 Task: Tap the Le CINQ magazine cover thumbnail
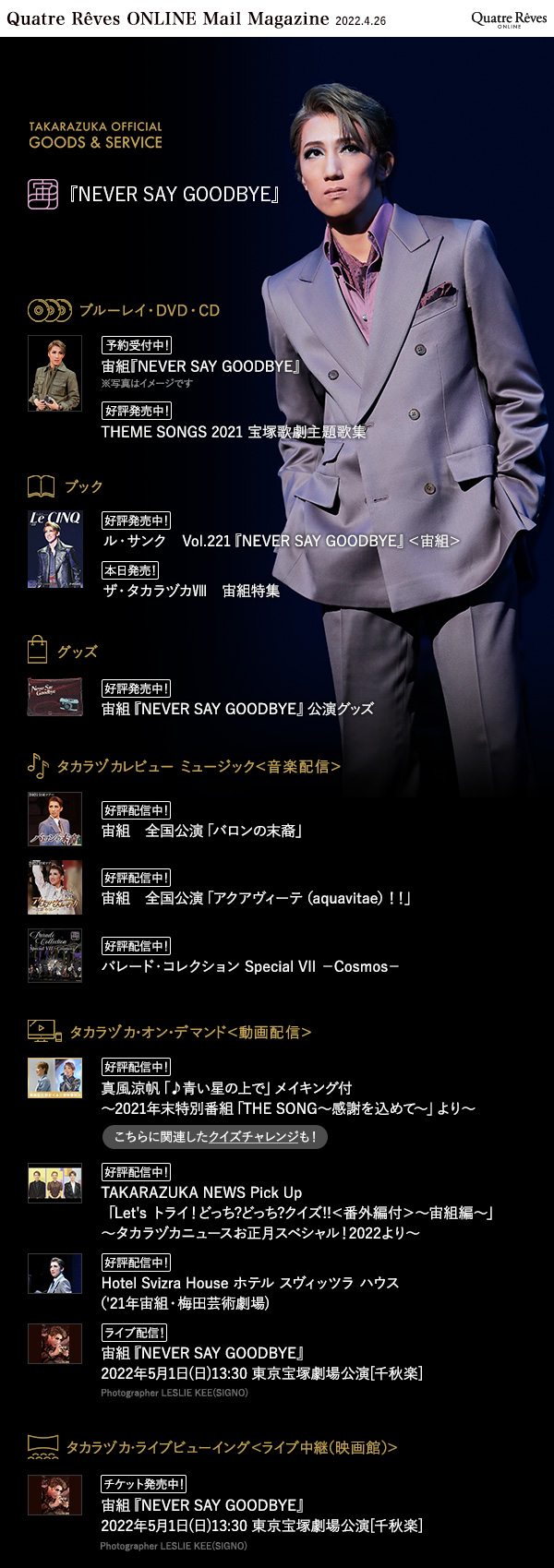54,549
